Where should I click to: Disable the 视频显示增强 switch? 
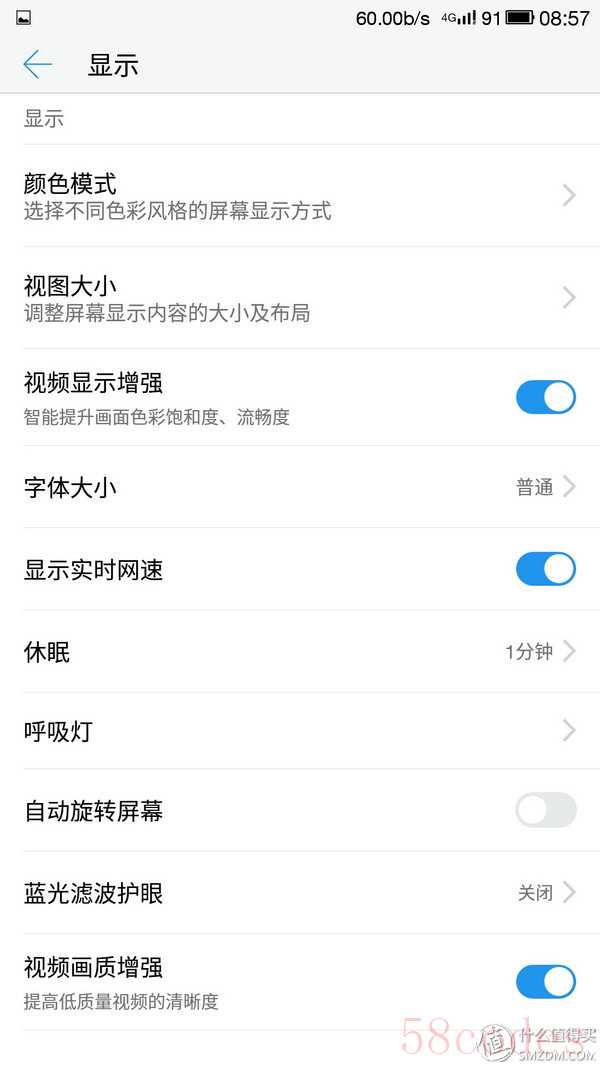[x=546, y=397]
